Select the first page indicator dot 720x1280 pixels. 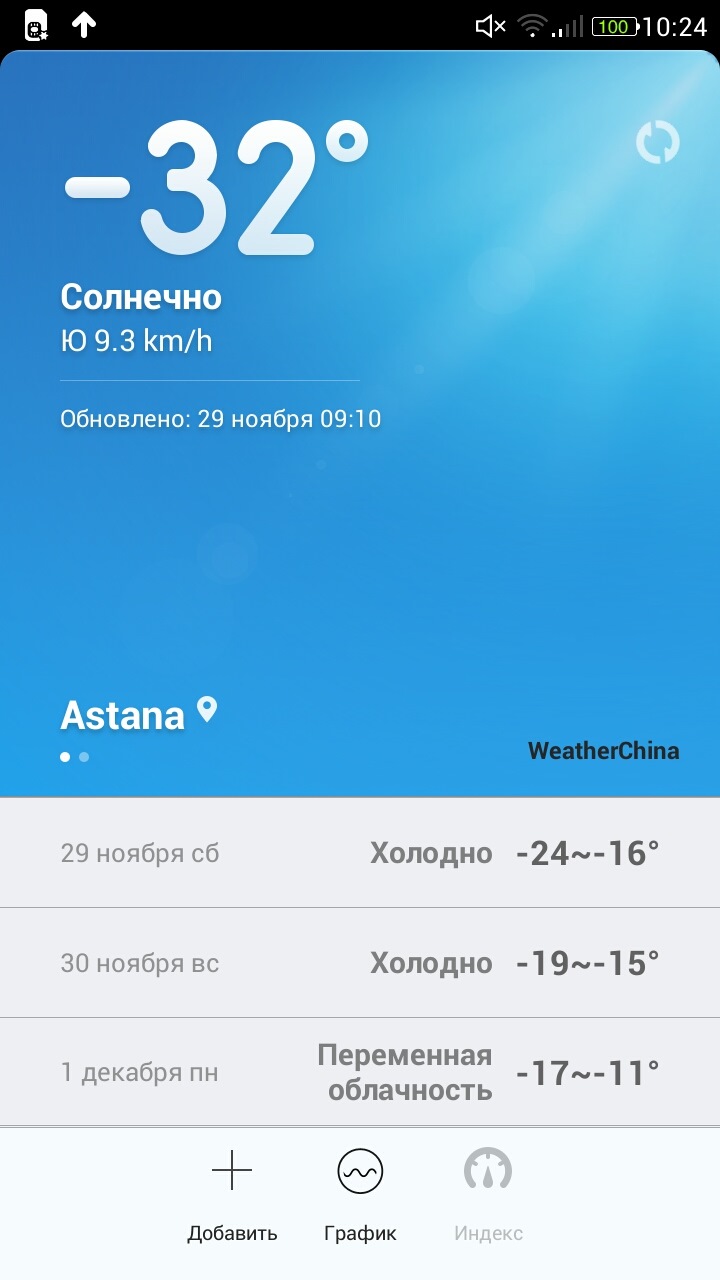pos(64,756)
